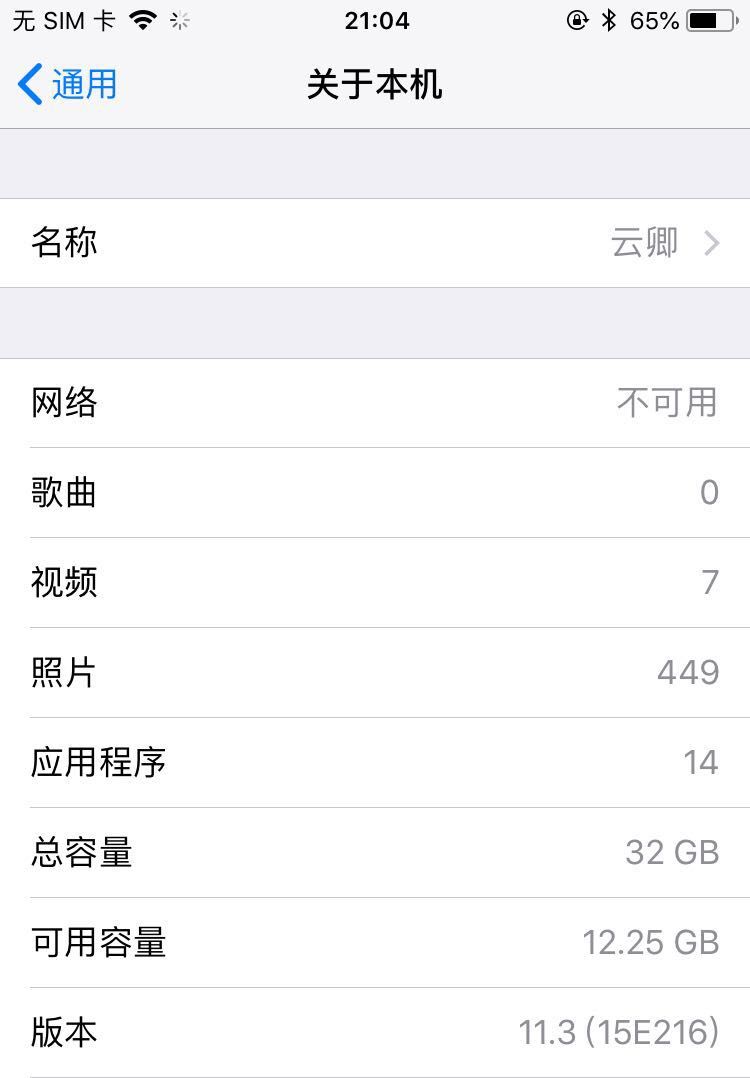Tap the 照片 row showing 449
This screenshot has width=750, height=1078.
coord(375,672)
